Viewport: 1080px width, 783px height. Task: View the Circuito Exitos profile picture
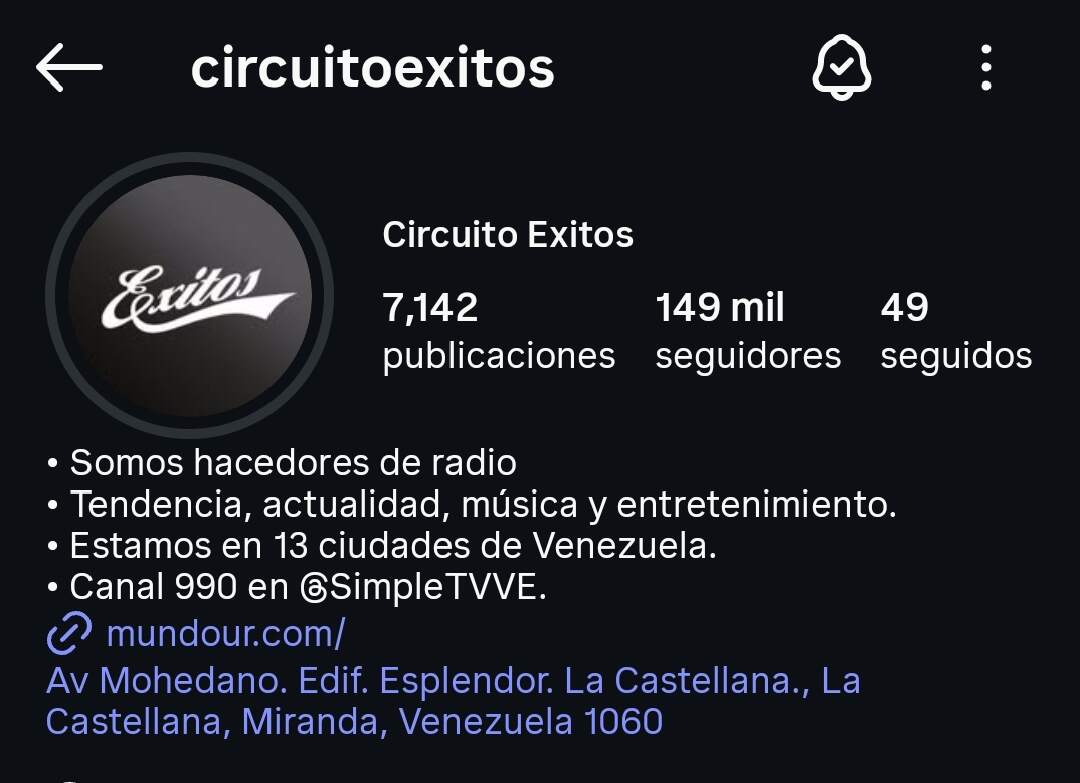(189, 296)
